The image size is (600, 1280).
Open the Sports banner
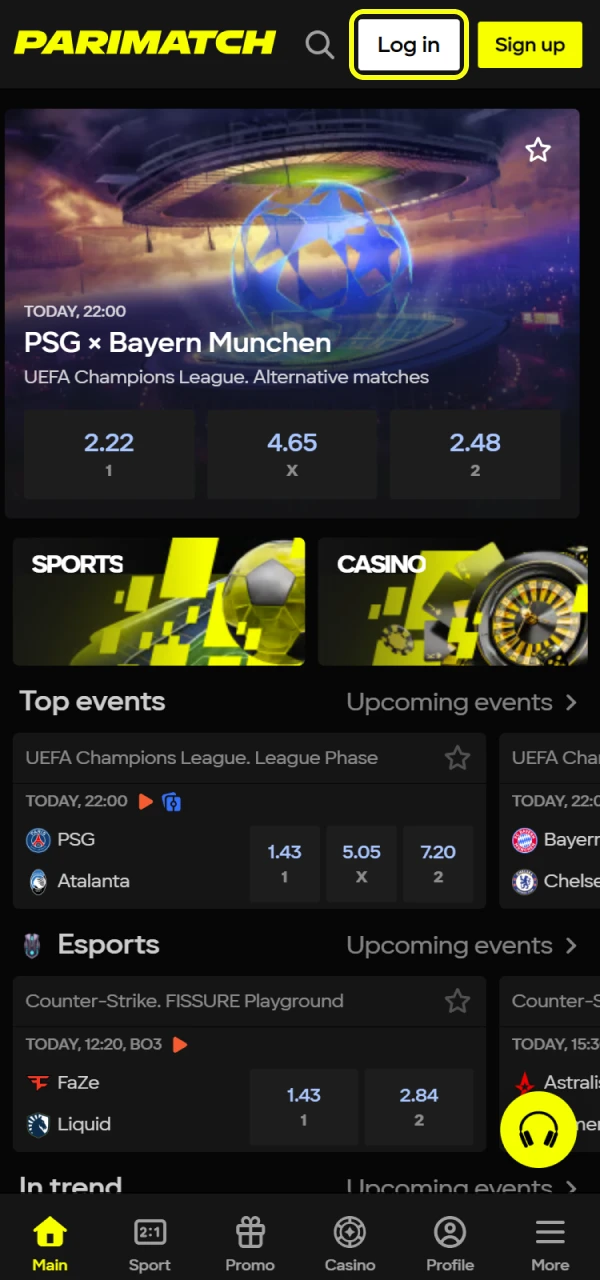(159, 601)
